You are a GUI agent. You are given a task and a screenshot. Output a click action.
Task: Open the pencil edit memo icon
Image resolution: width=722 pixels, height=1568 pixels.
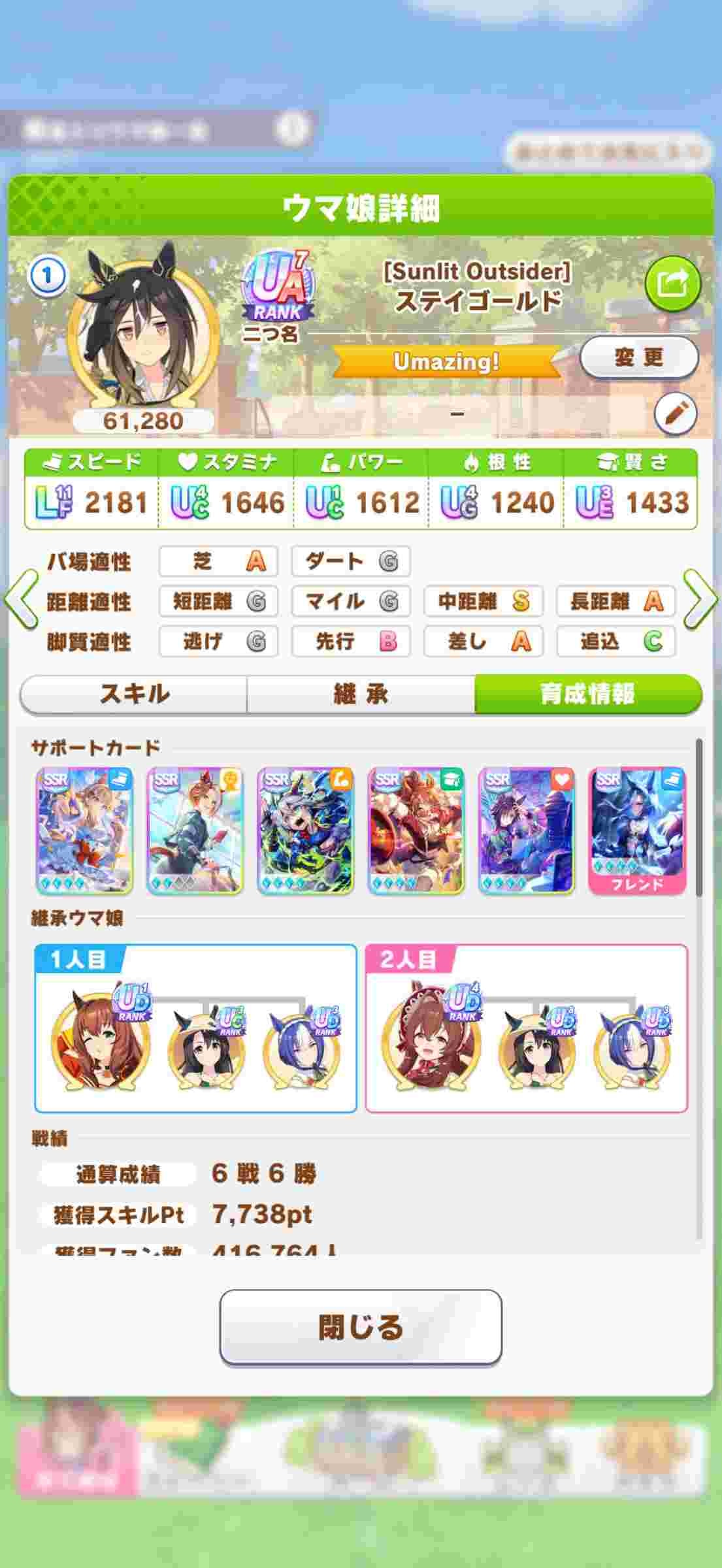[675, 414]
